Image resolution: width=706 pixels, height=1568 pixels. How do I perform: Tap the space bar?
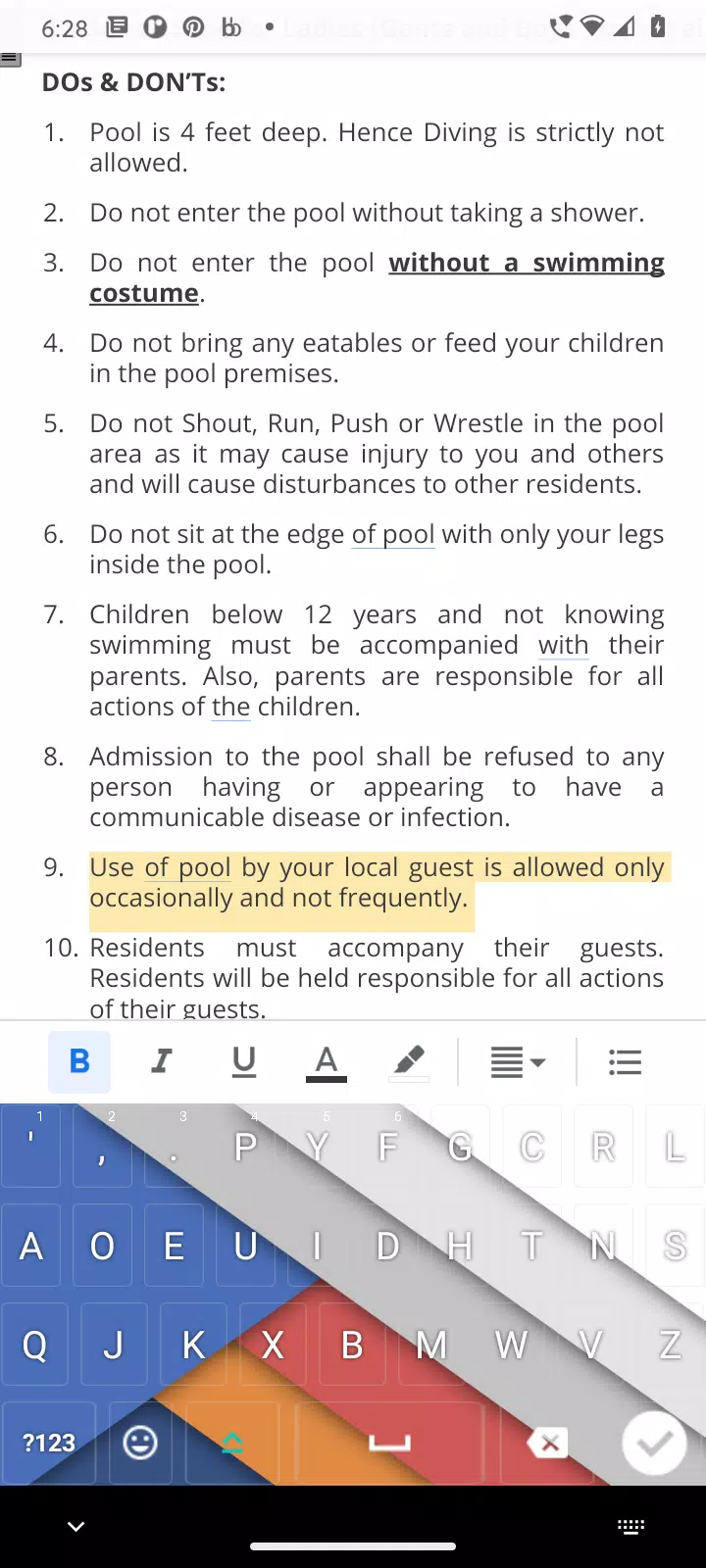point(389,1443)
